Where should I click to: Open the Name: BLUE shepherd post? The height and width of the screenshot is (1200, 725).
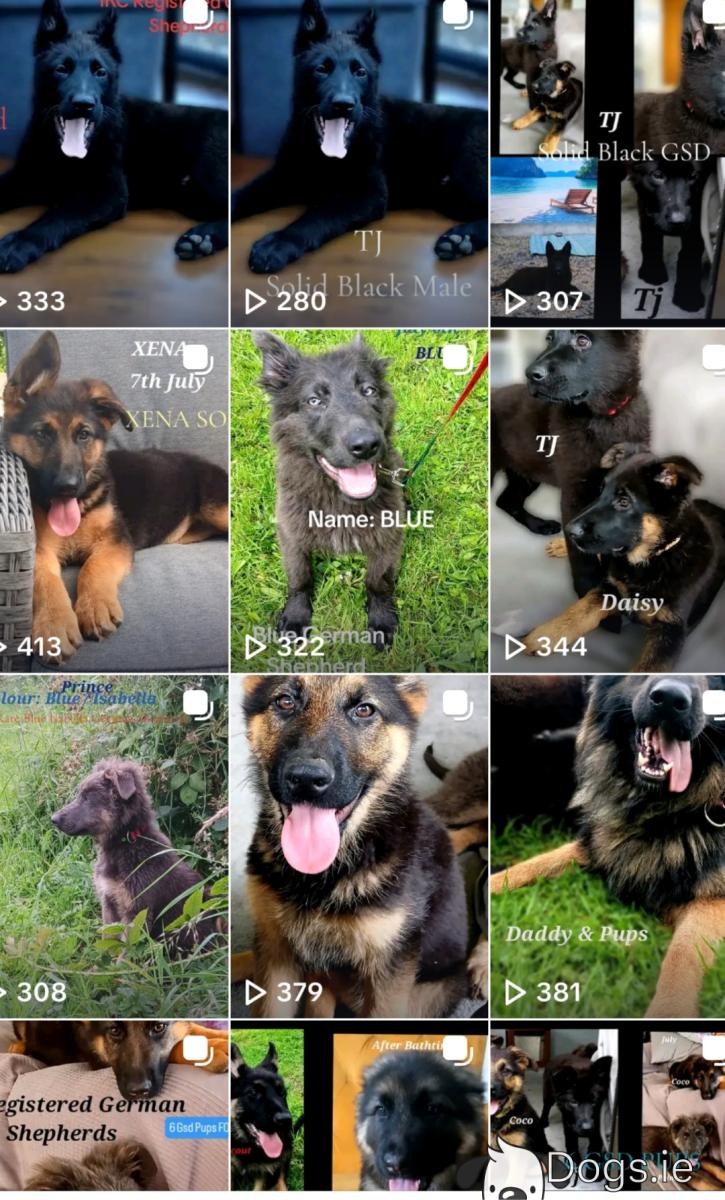point(360,501)
